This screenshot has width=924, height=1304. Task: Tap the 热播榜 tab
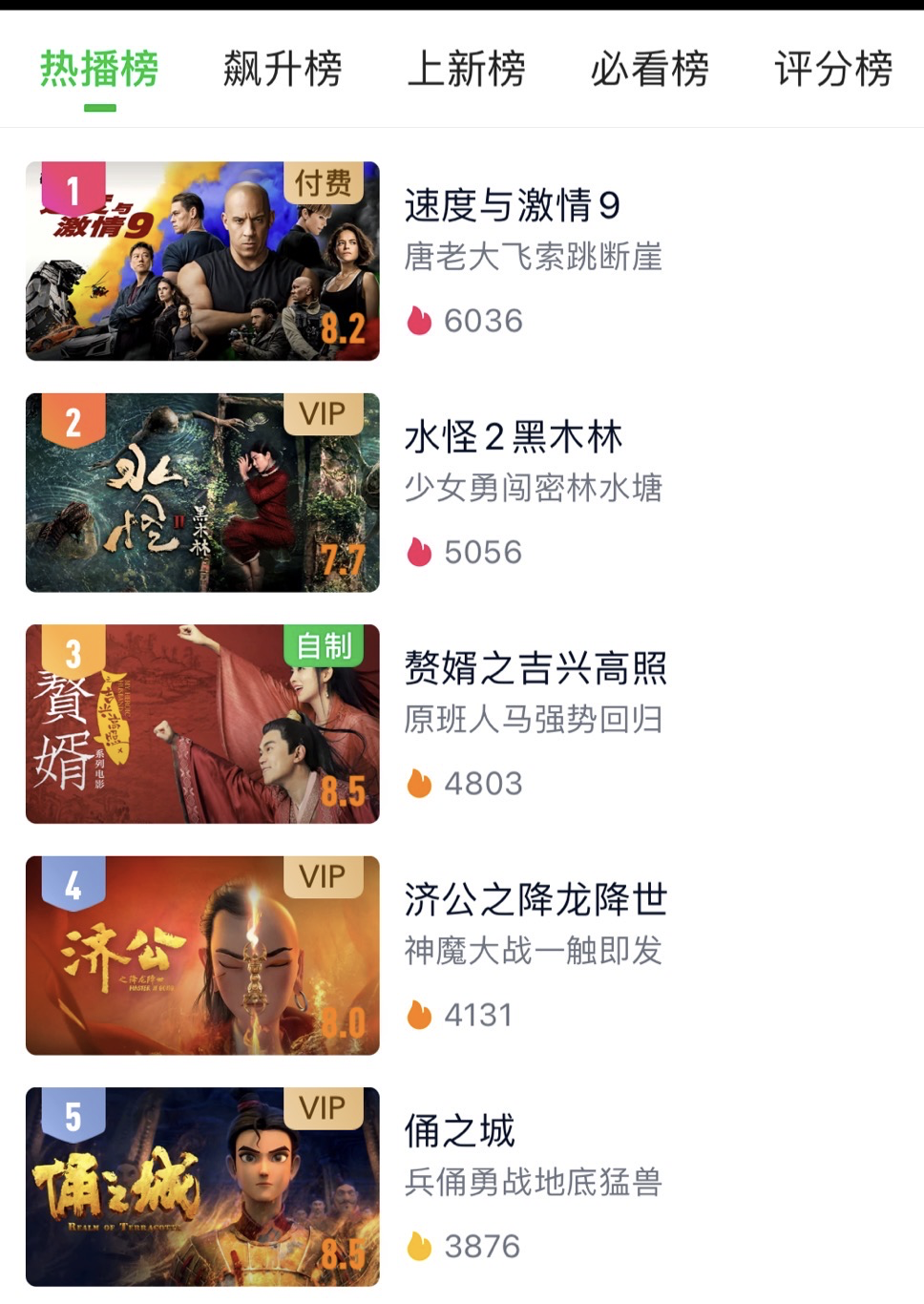99,70
